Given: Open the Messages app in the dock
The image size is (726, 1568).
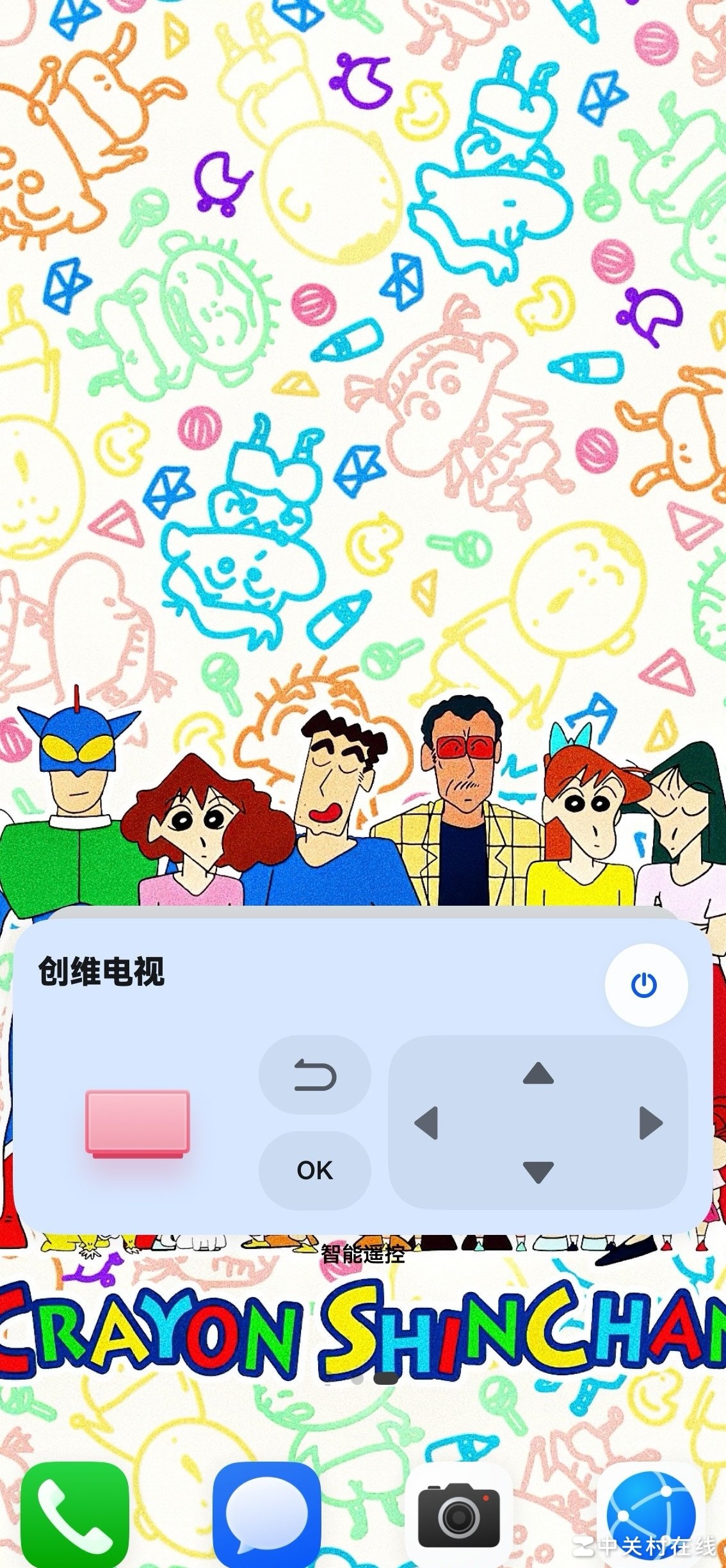Looking at the screenshot, I should point(266,1515).
